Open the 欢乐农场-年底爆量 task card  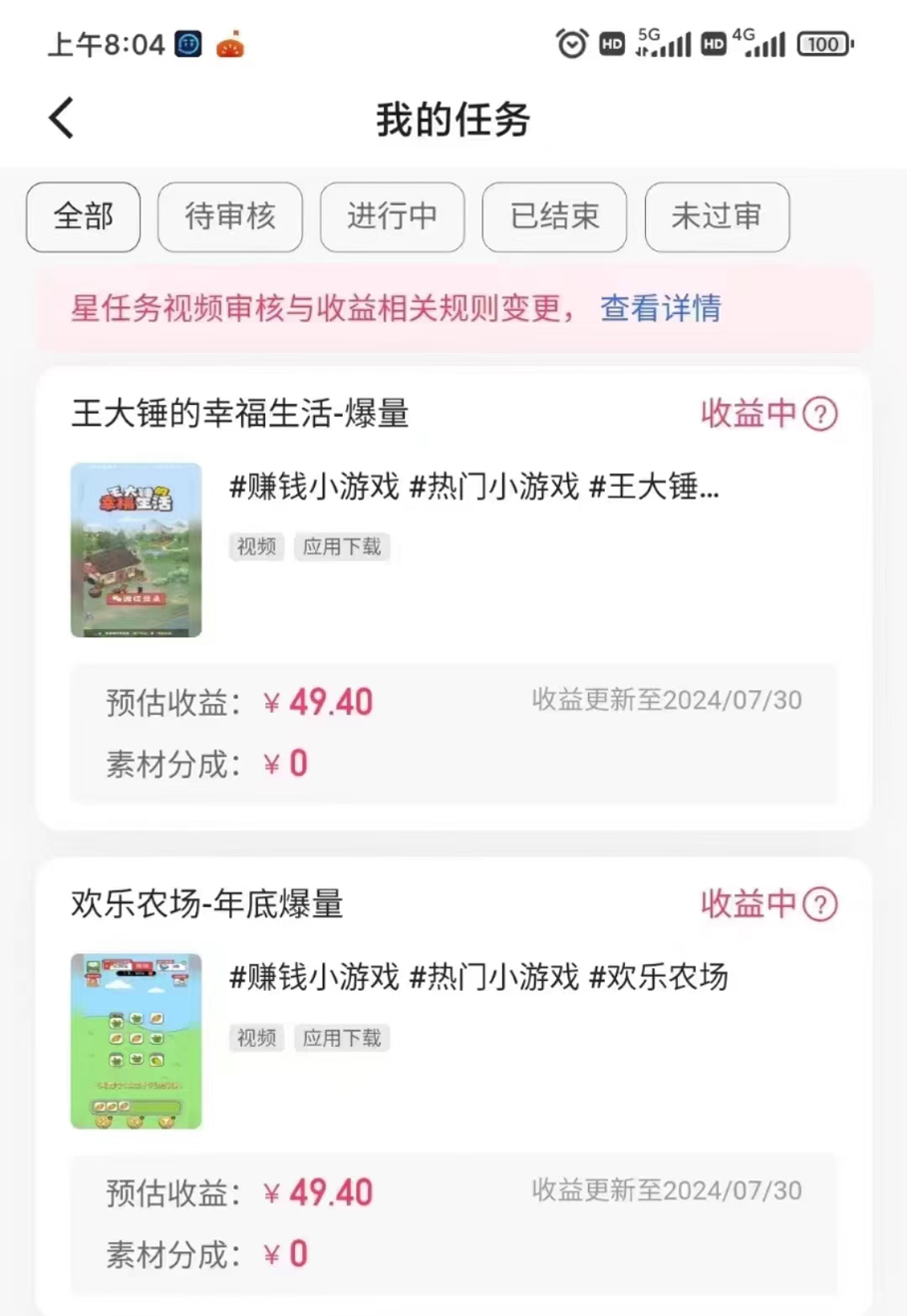pyautogui.click(x=206, y=903)
